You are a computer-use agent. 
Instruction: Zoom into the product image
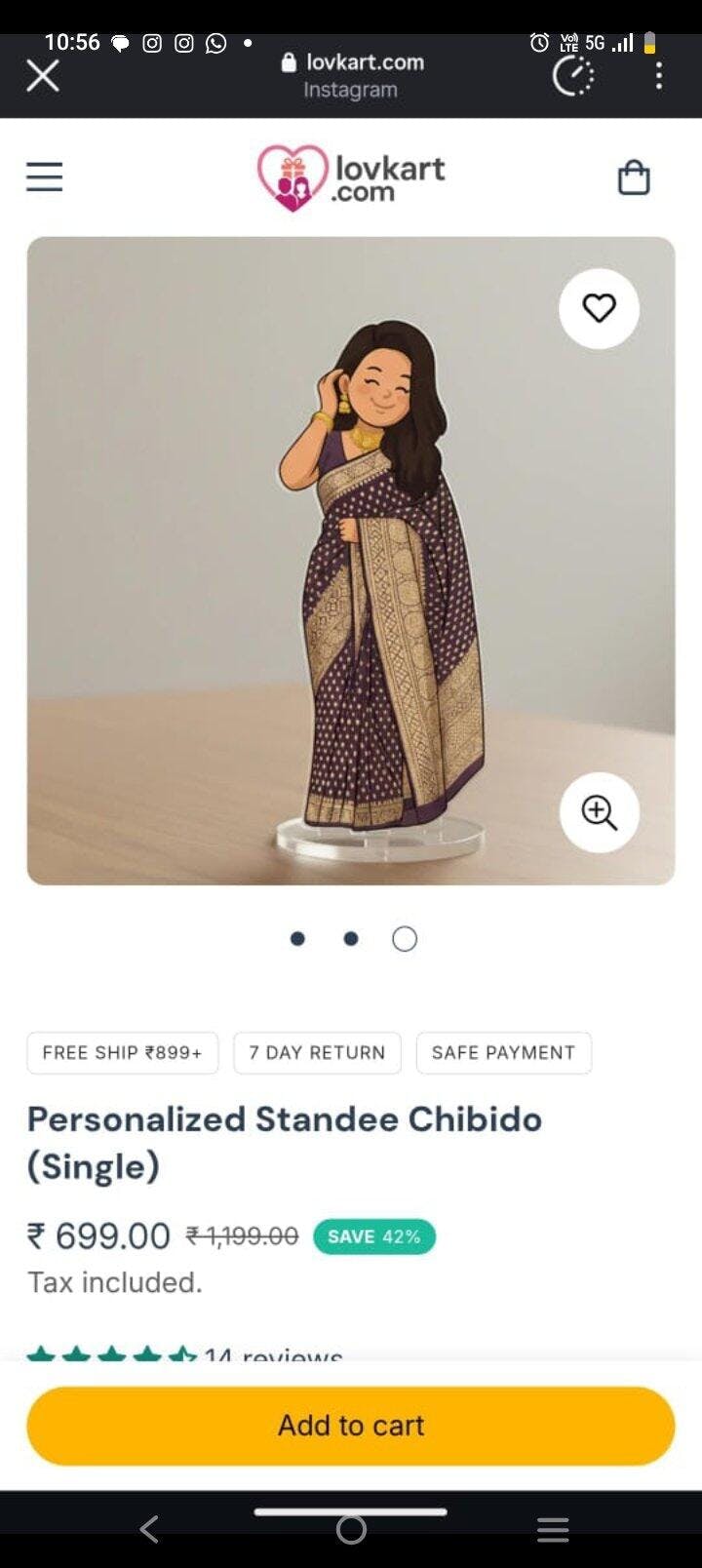599,812
